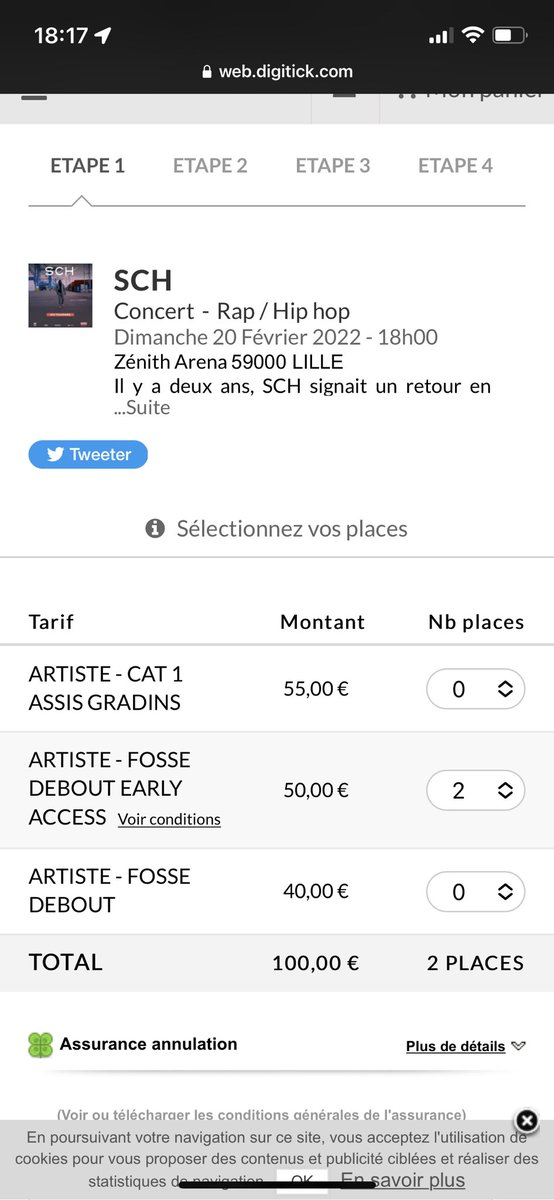
Task: Go to ETAPE 2
Action: (210, 166)
